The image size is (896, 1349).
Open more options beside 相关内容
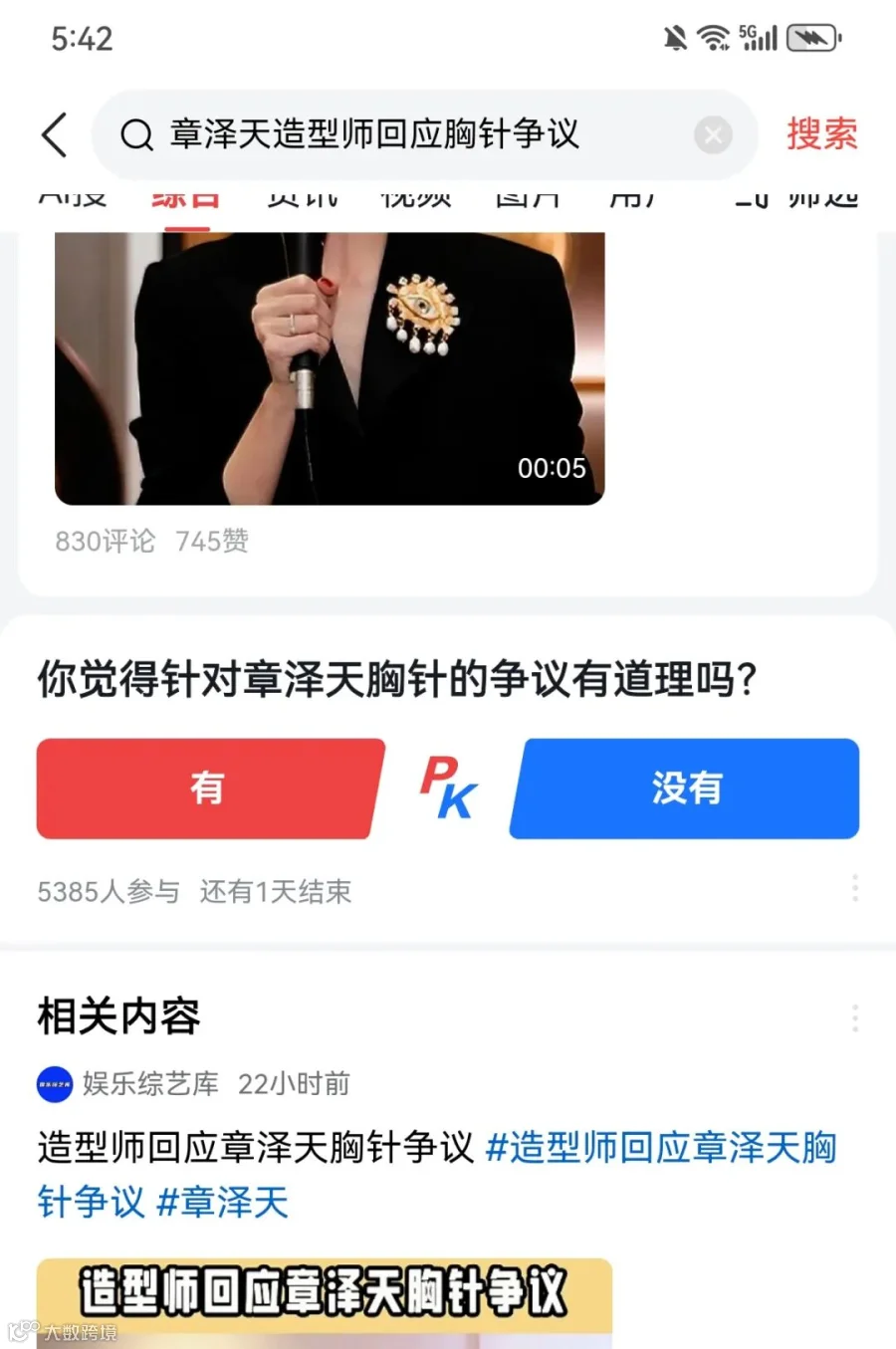click(x=854, y=1018)
